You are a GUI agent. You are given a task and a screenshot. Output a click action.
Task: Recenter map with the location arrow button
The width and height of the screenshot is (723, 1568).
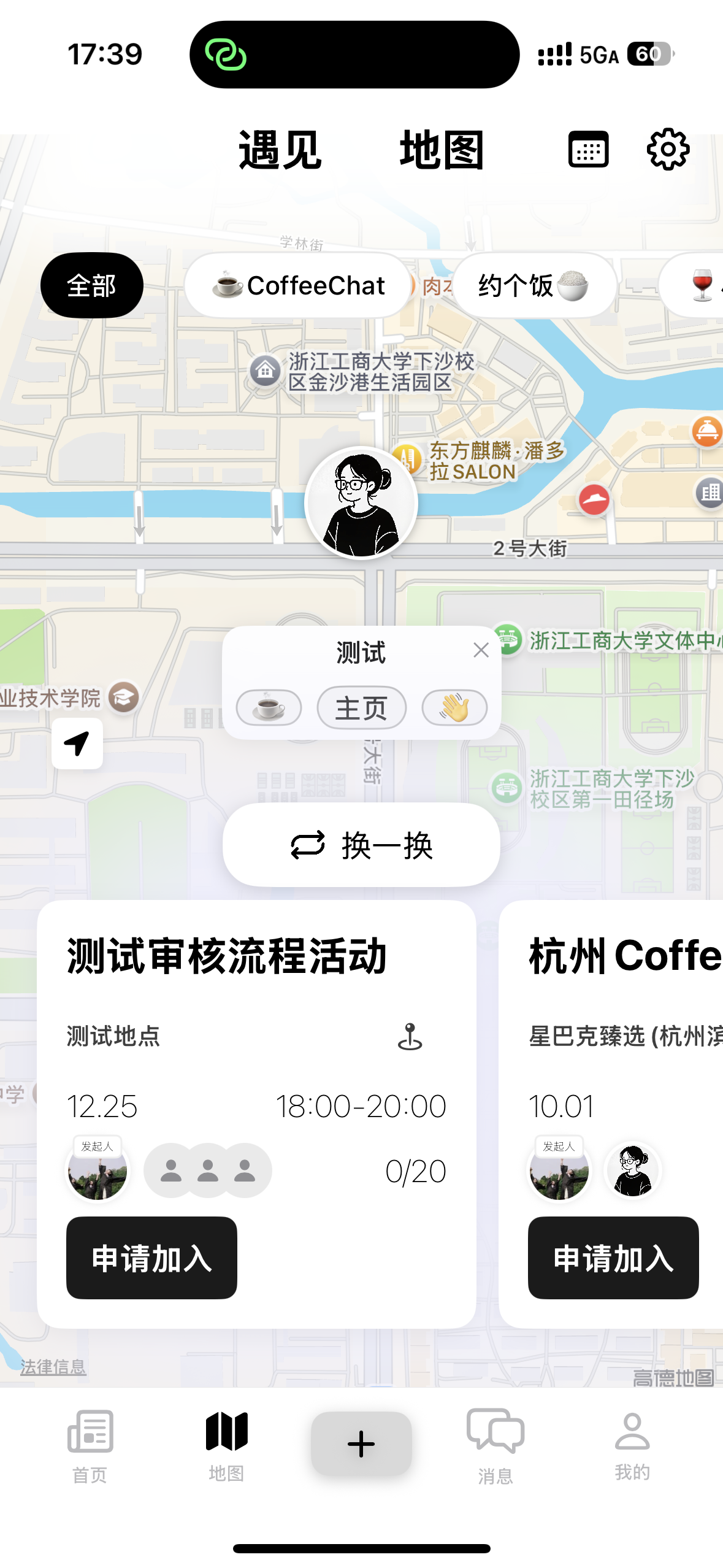(76, 744)
